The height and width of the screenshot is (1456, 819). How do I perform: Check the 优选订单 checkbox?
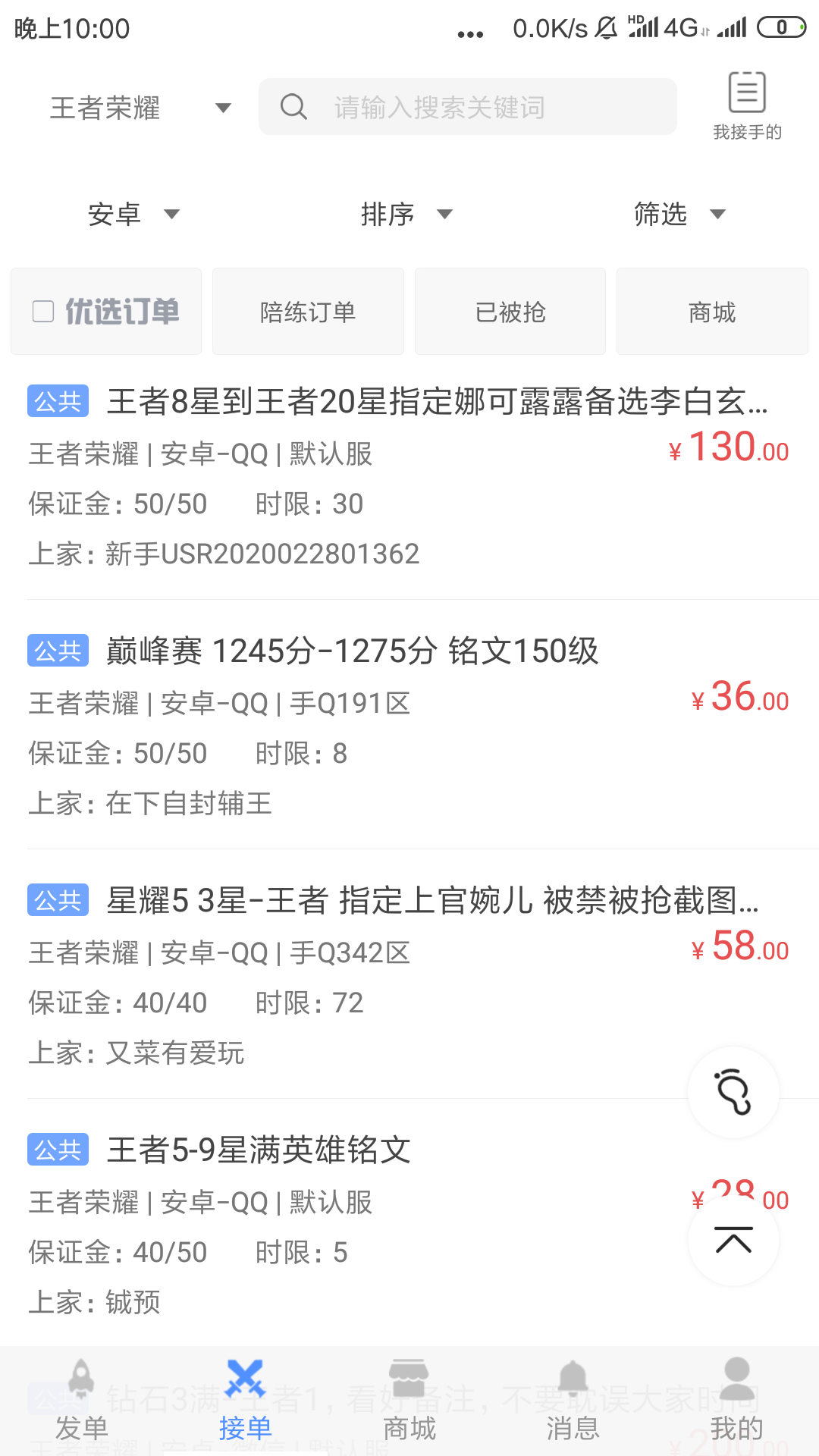[43, 312]
